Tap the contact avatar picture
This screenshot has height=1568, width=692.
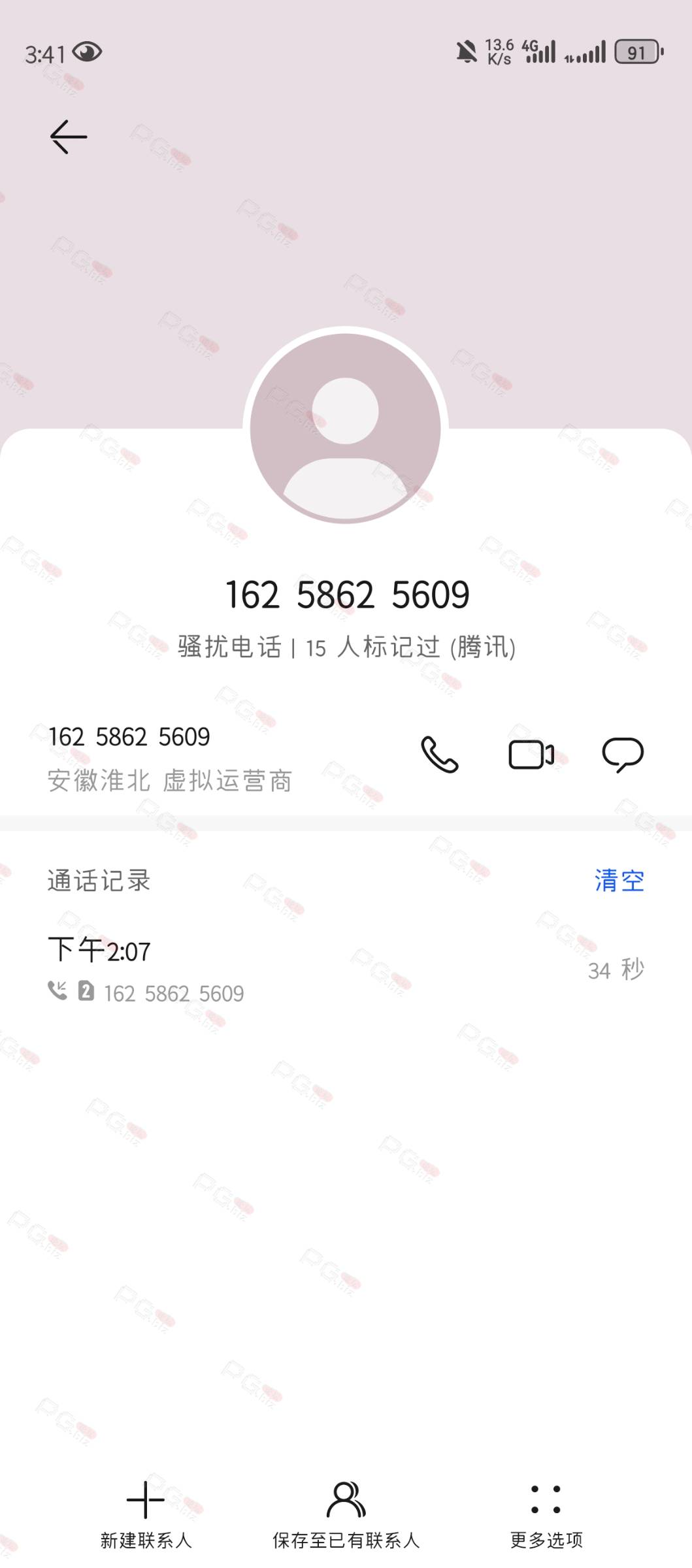[x=346, y=429]
